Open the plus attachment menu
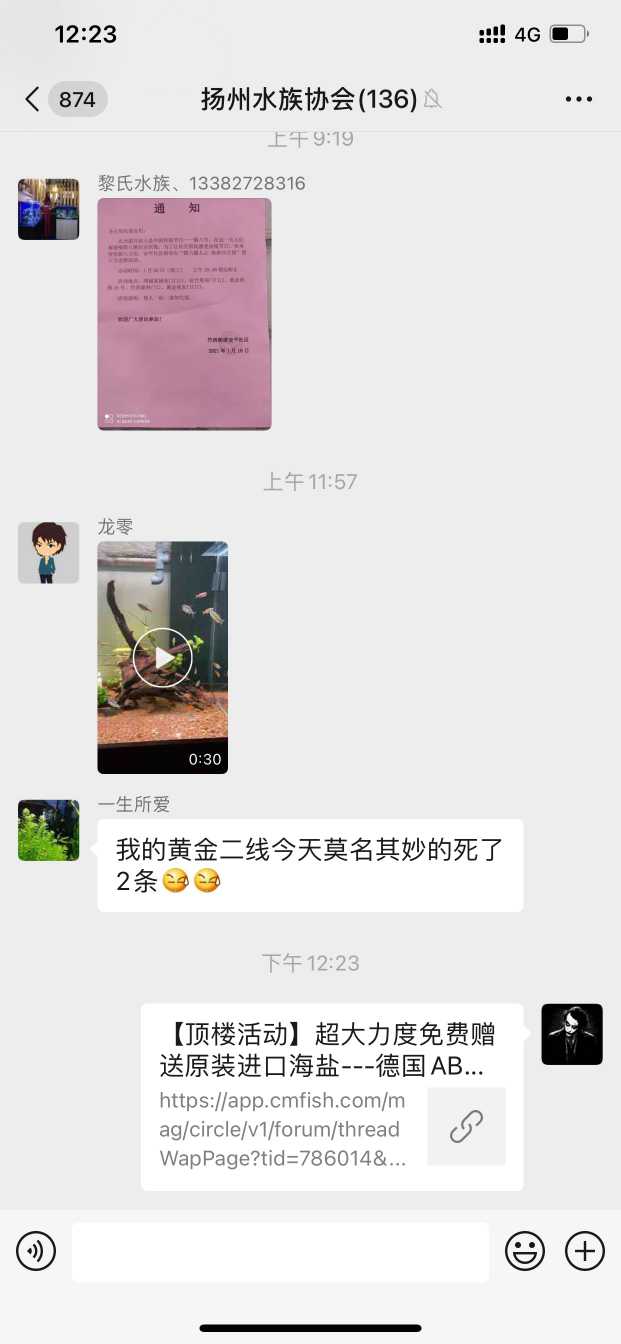The image size is (621, 1344). point(585,1251)
